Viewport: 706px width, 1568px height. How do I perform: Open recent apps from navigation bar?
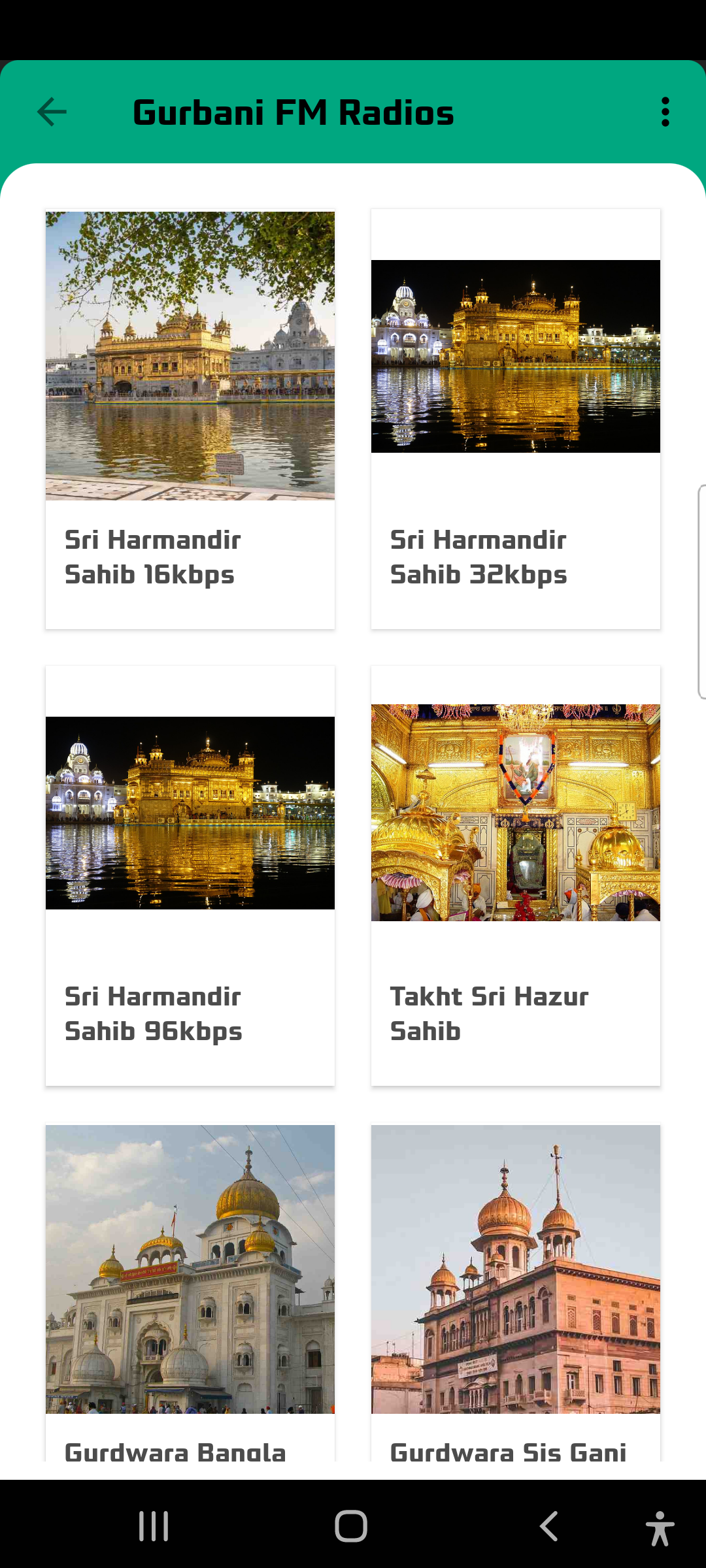pos(154,1526)
